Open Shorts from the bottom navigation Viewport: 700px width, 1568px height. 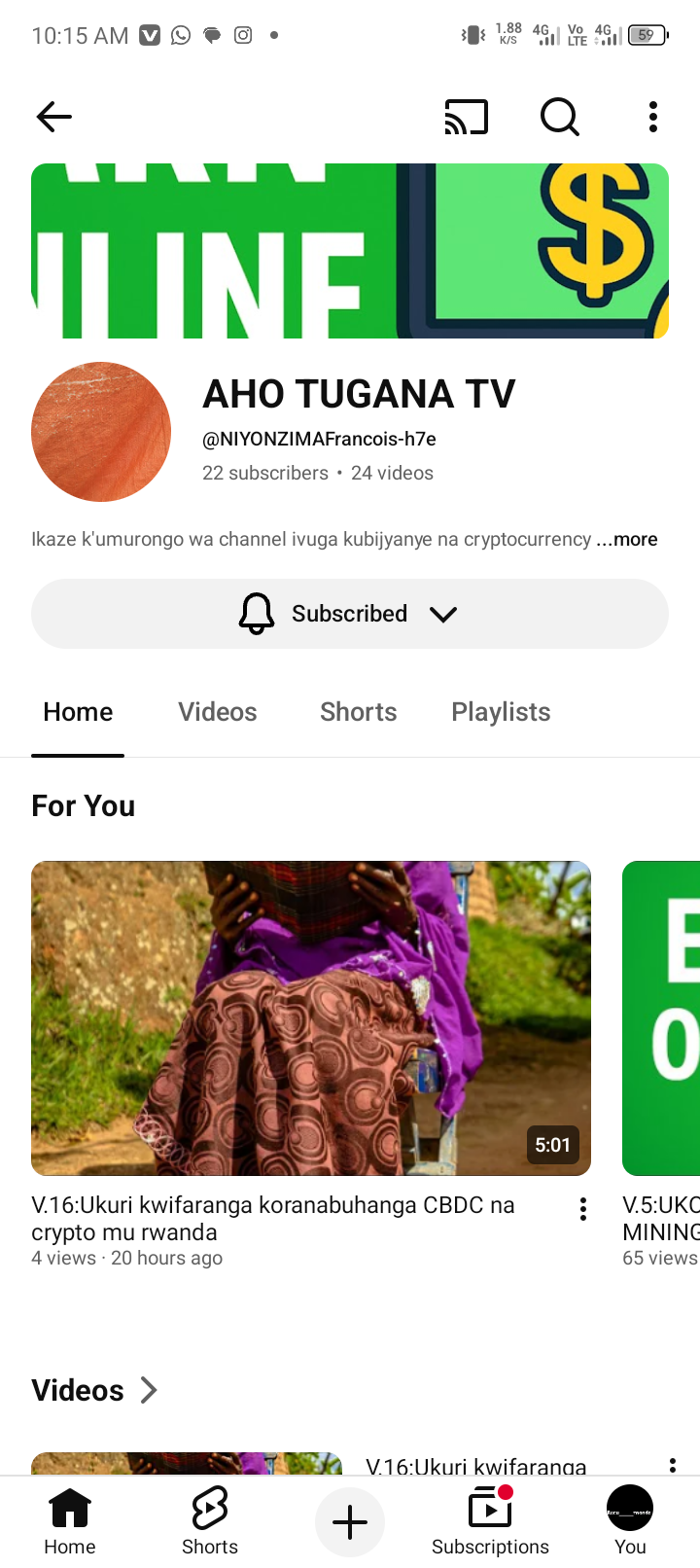pos(210,1521)
